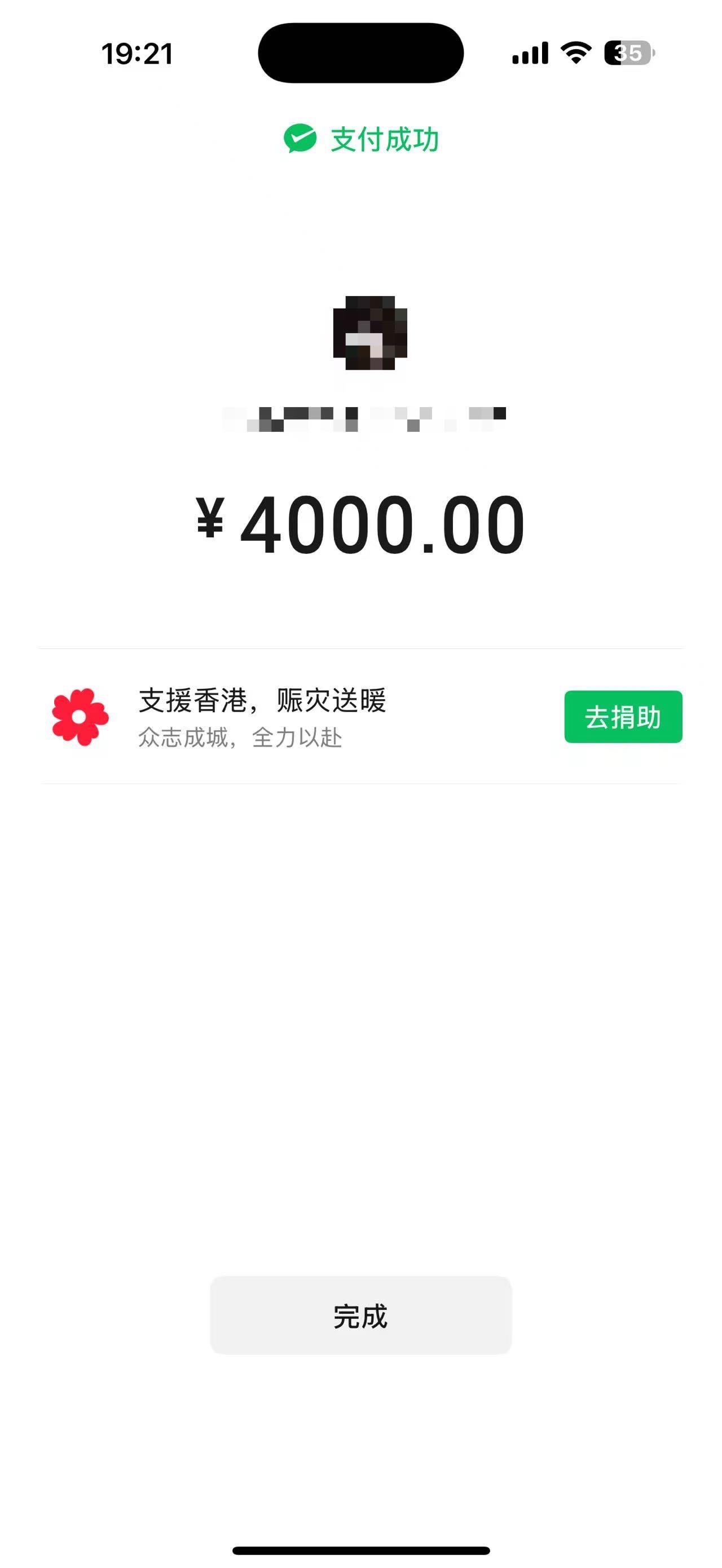The width and height of the screenshot is (722, 1568).
Task: Open the 支援香港，赈灾送暖 donation banner
Action: click(262, 717)
